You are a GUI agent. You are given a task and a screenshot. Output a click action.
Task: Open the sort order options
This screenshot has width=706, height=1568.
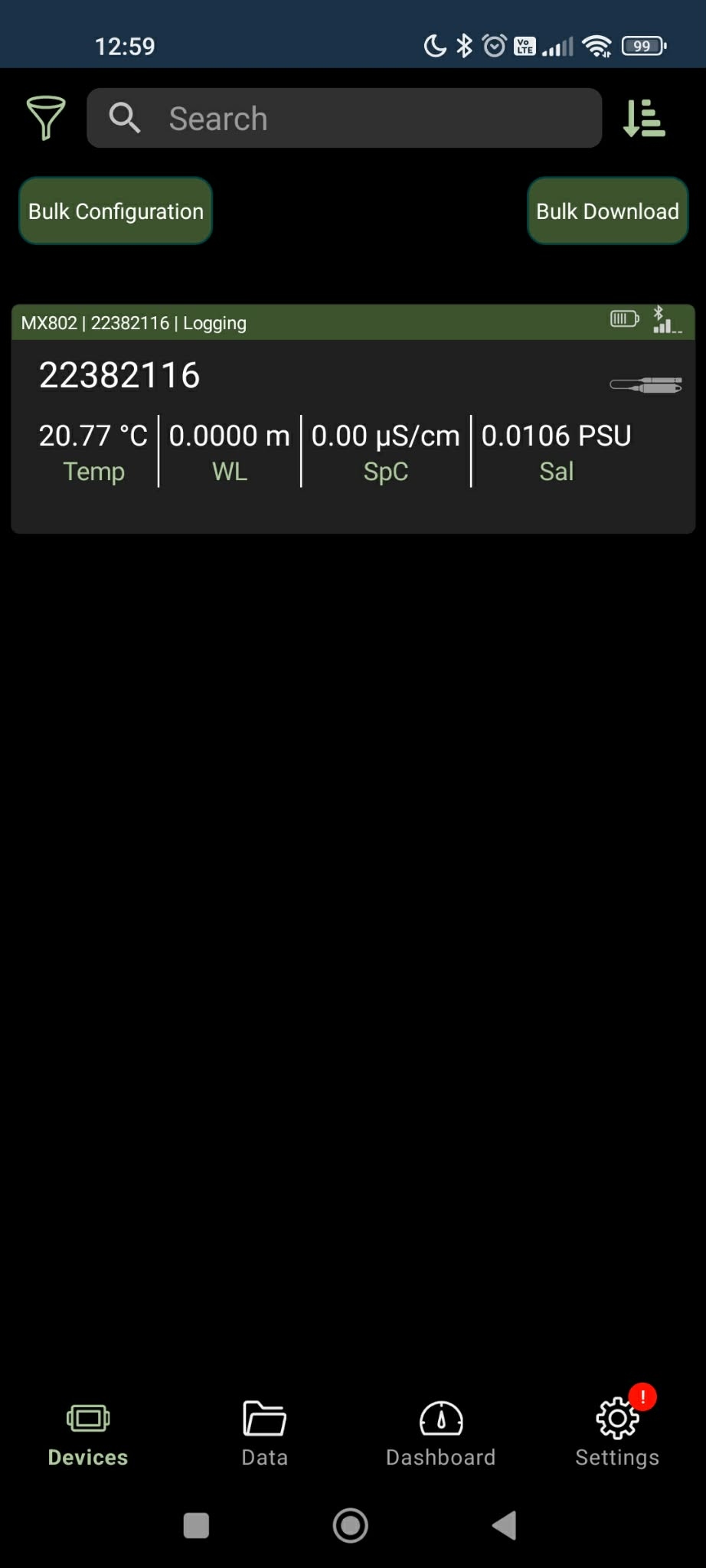click(644, 118)
